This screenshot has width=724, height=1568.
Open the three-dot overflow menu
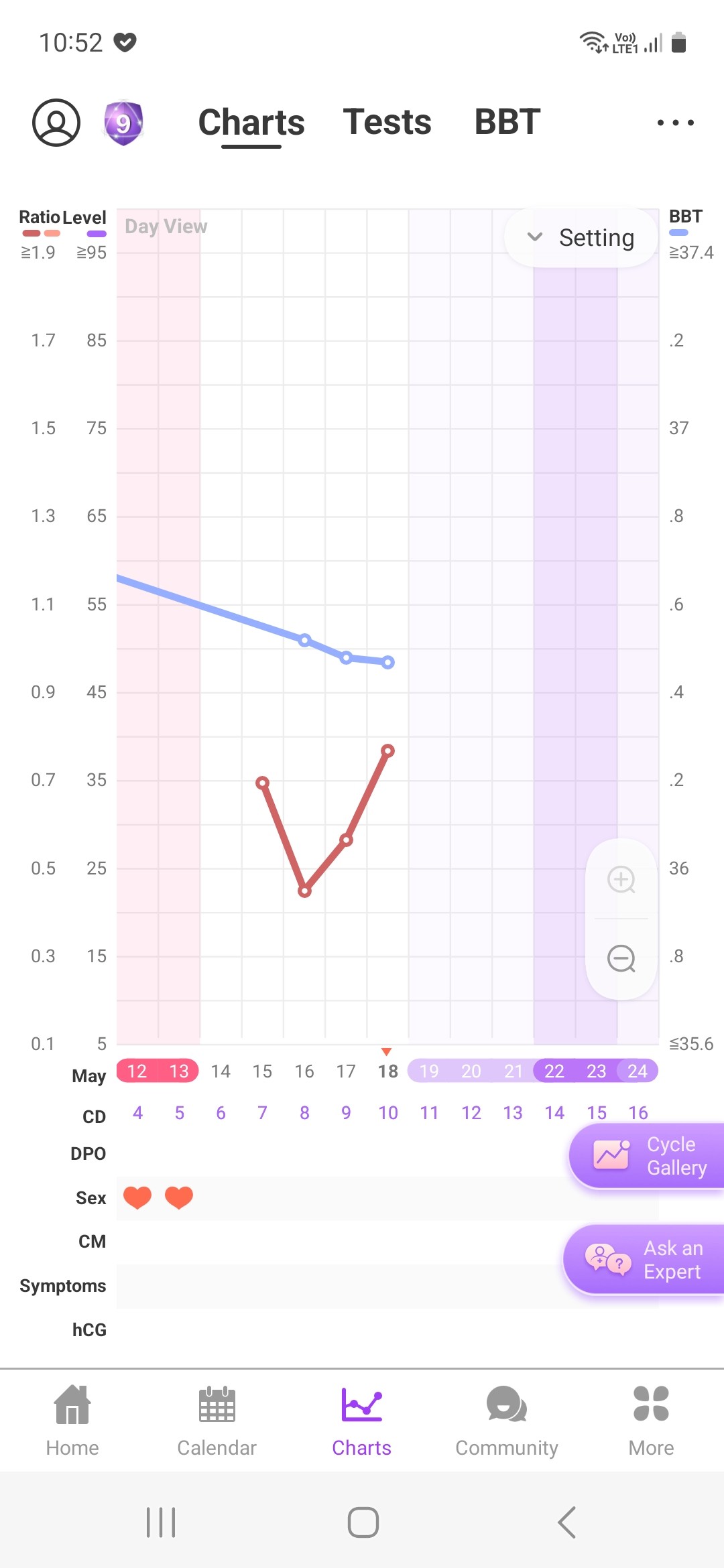click(x=675, y=123)
